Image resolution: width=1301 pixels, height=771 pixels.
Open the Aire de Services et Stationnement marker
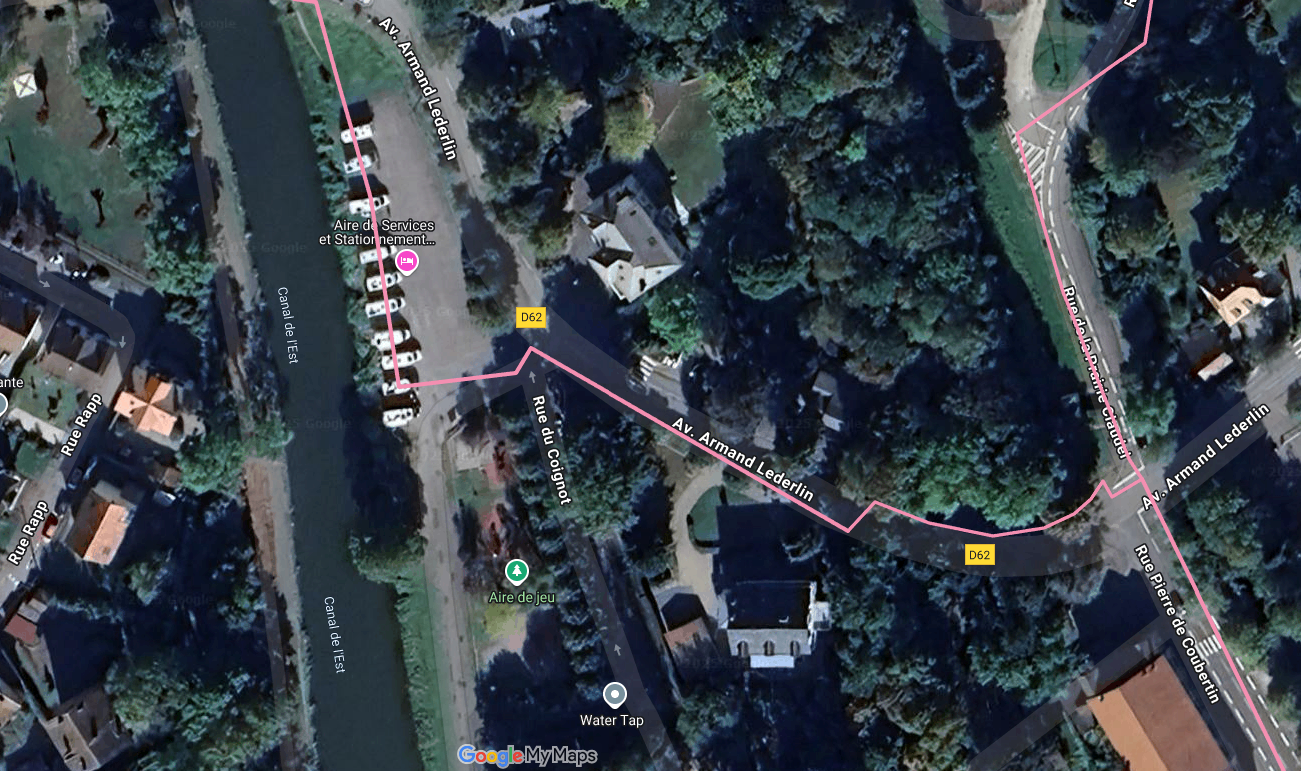coord(407,262)
